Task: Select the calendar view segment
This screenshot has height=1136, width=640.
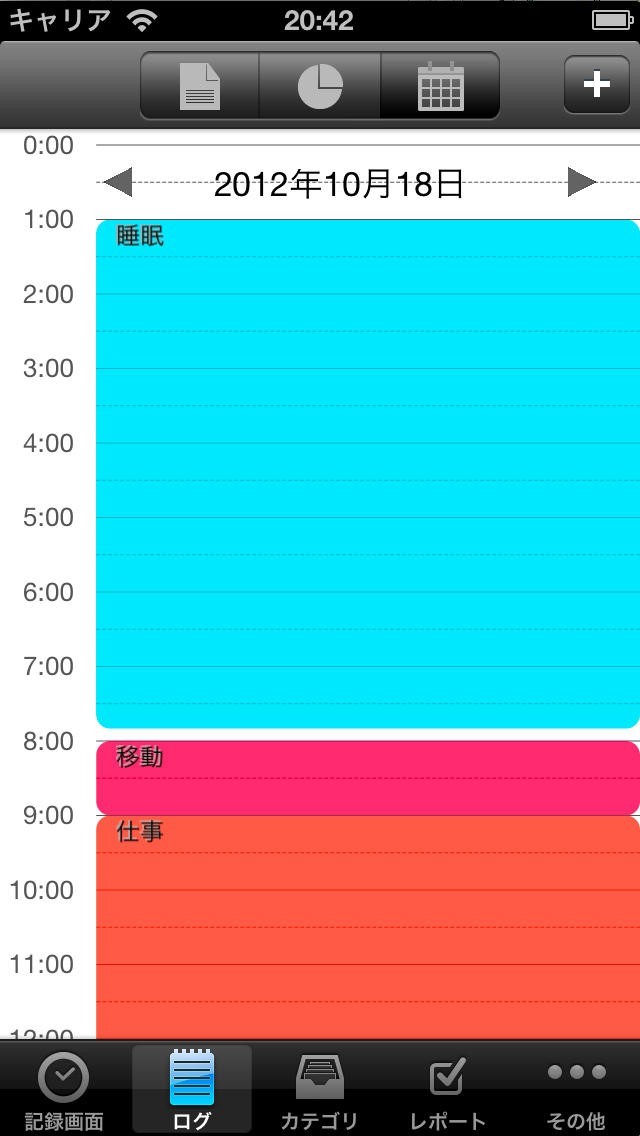Action: [440, 86]
